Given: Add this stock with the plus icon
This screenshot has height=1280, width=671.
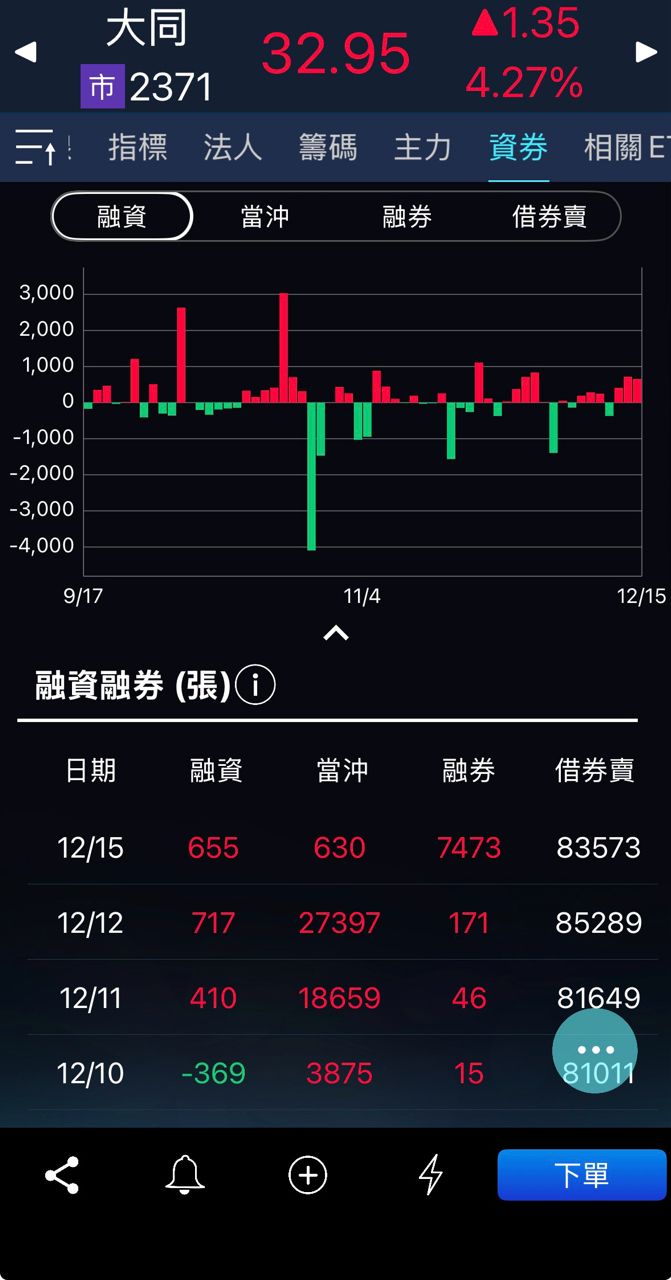Looking at the screenshot, I should pyautogui.click(x=308, y=1175).
